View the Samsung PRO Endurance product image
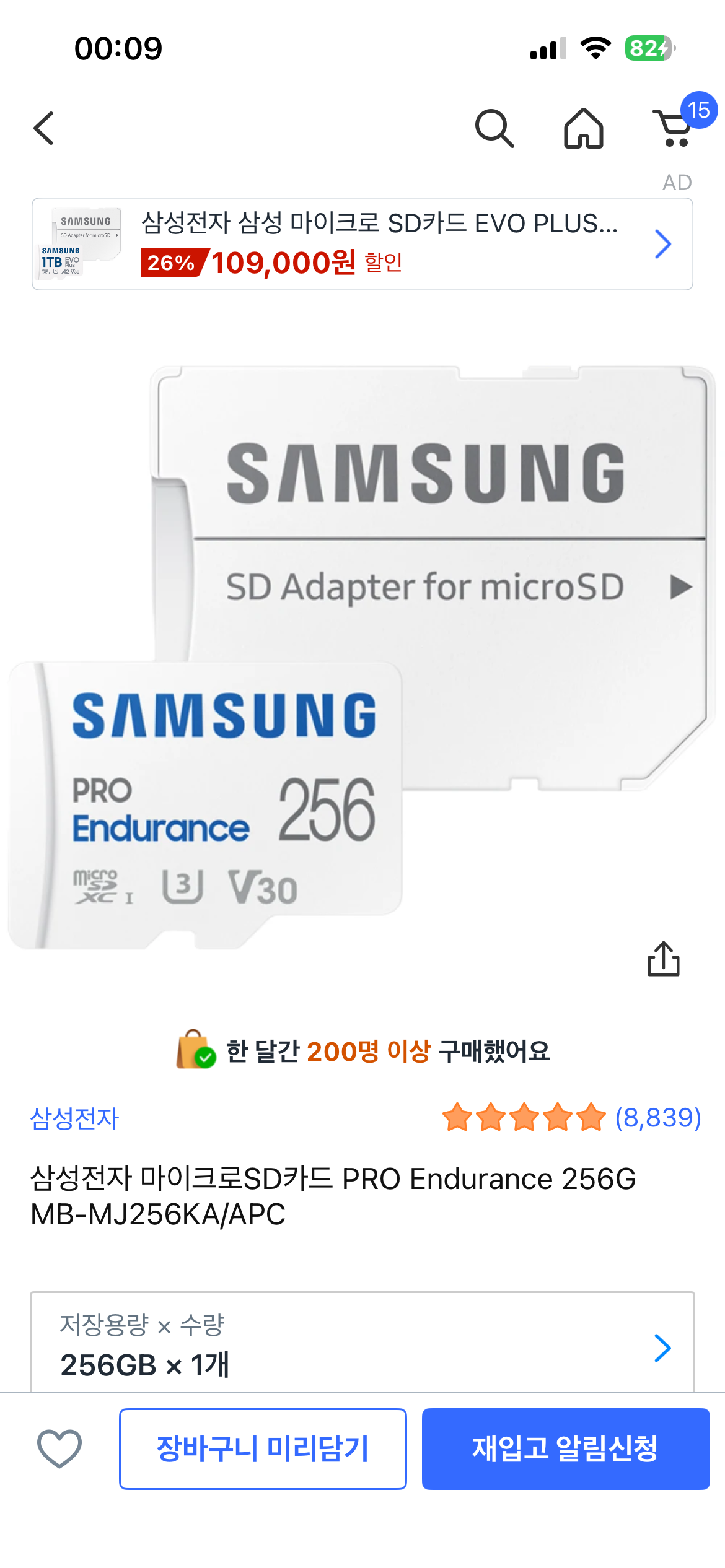Image resolution: width=725 pixels, height=1568 pixels. [362, 656]
